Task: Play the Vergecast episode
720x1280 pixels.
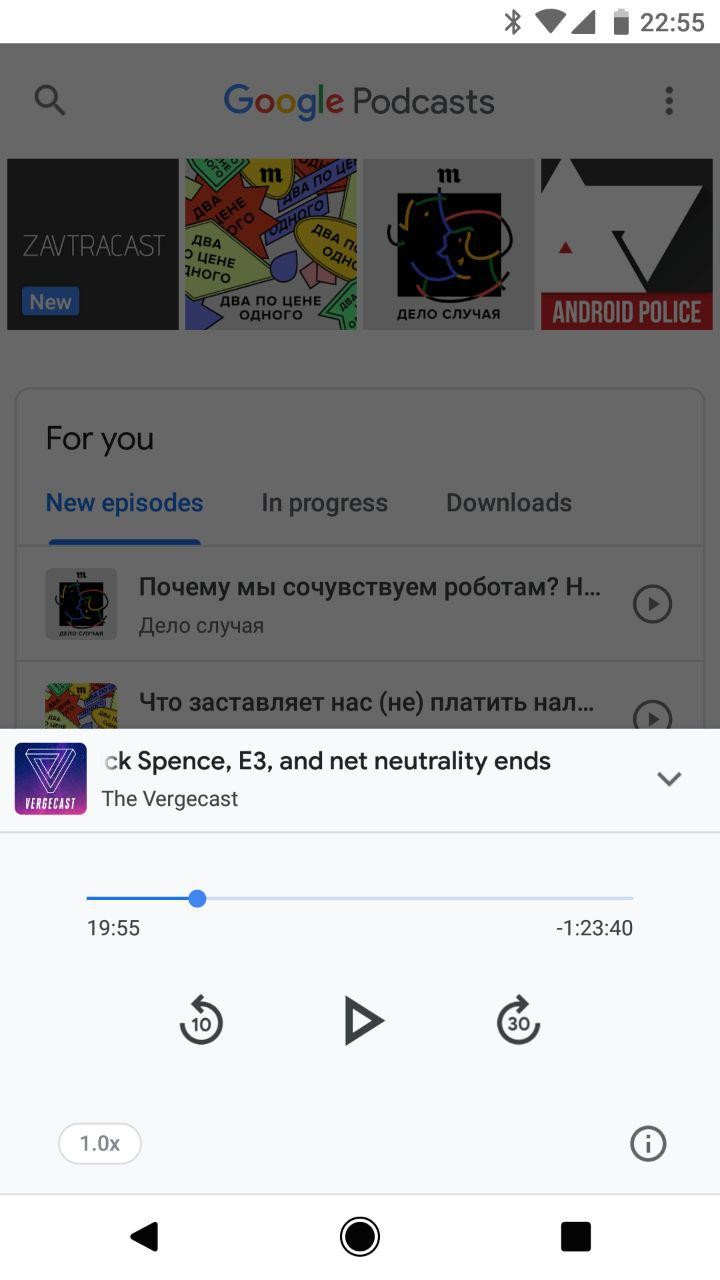Action: [362, 1021]
